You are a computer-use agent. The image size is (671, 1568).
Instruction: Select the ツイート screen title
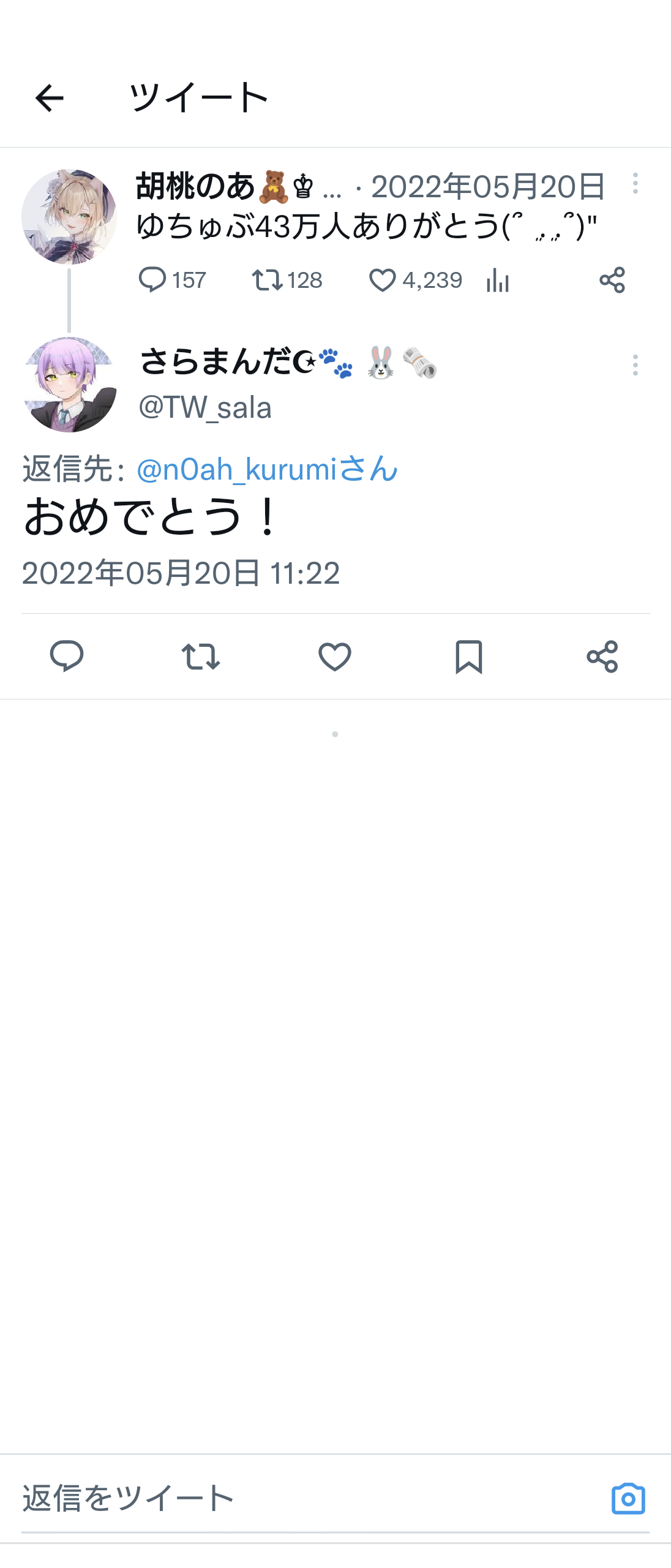point(199,96)
